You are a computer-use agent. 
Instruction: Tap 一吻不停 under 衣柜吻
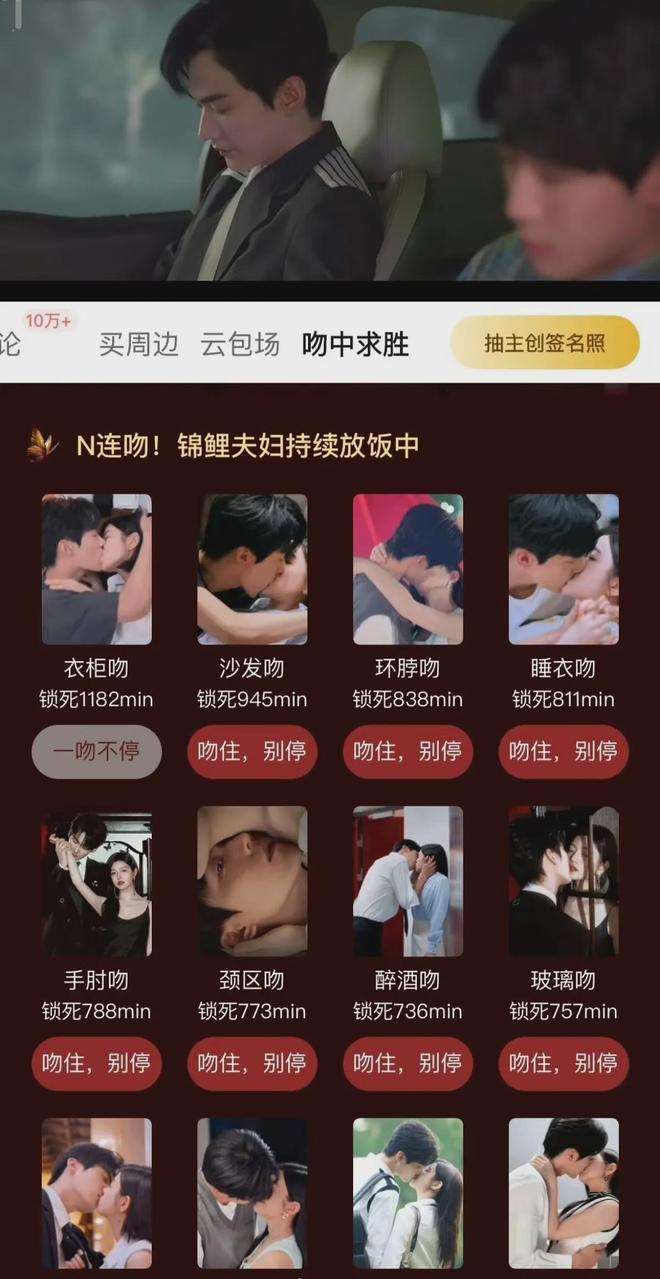pyautogui.click(x=96, y=752)
